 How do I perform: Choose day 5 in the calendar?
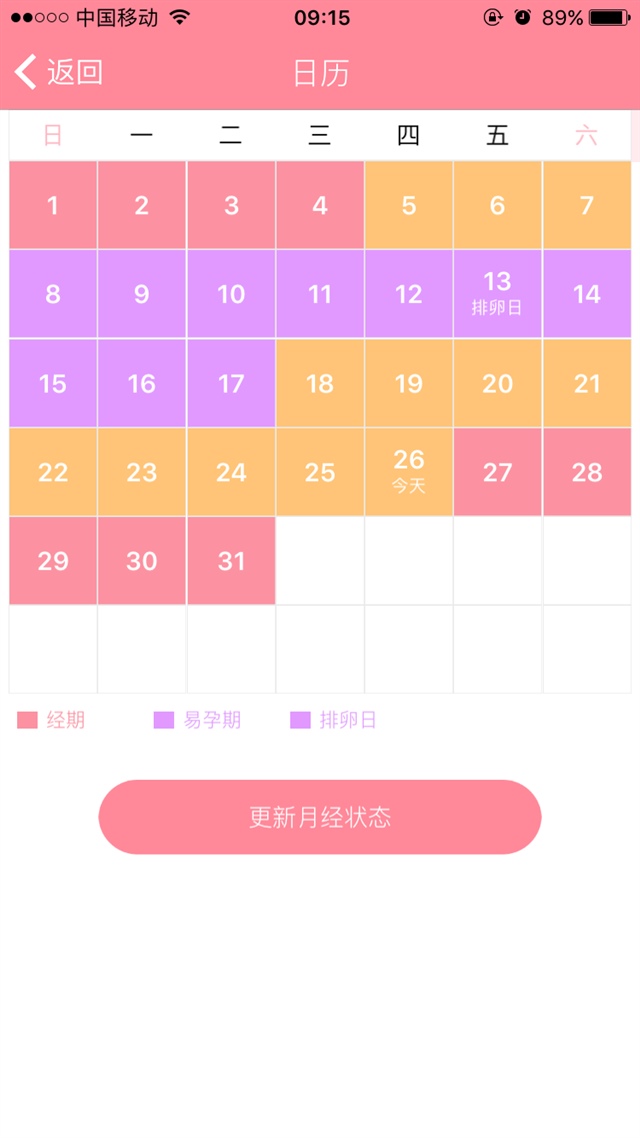tap(409, 205)
